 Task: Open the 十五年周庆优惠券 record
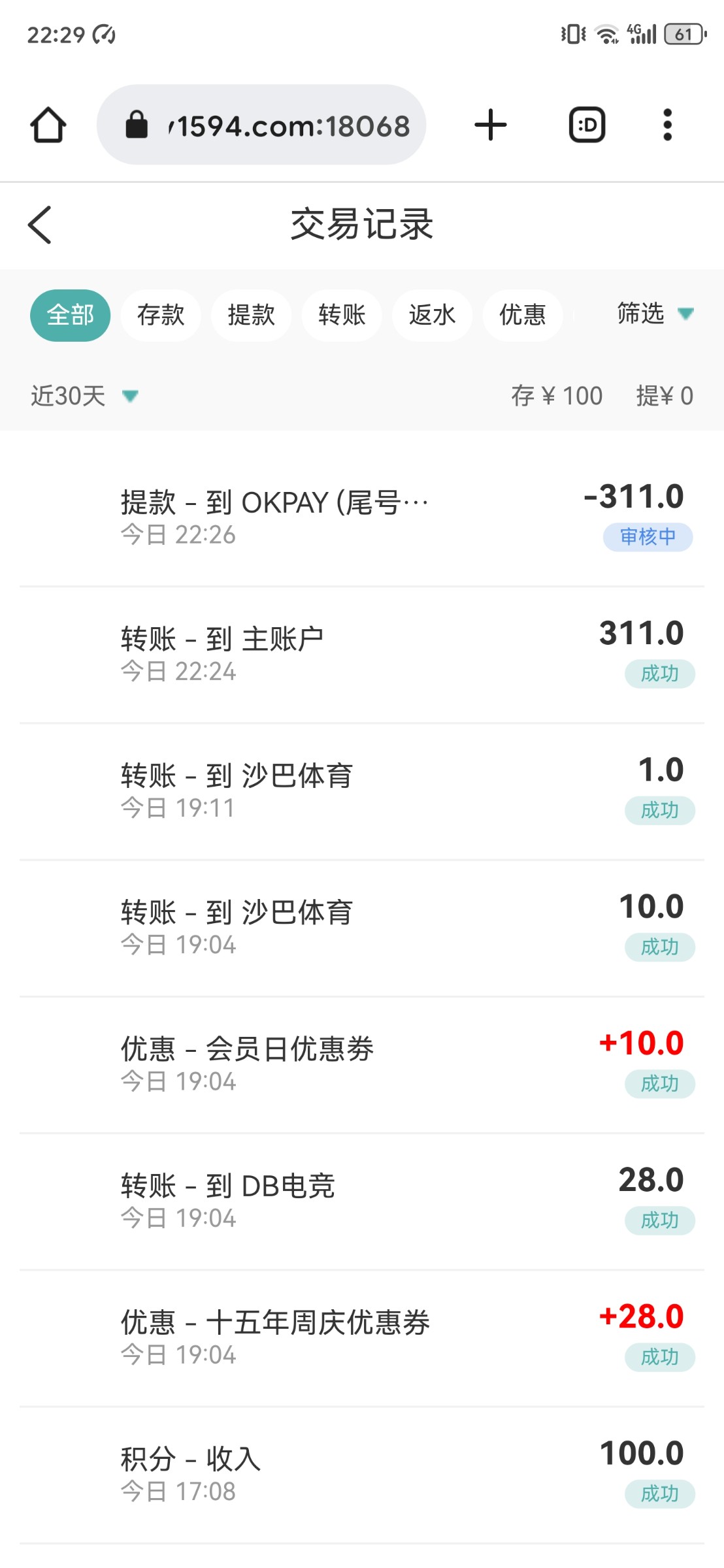click(x=362, y=1338)
